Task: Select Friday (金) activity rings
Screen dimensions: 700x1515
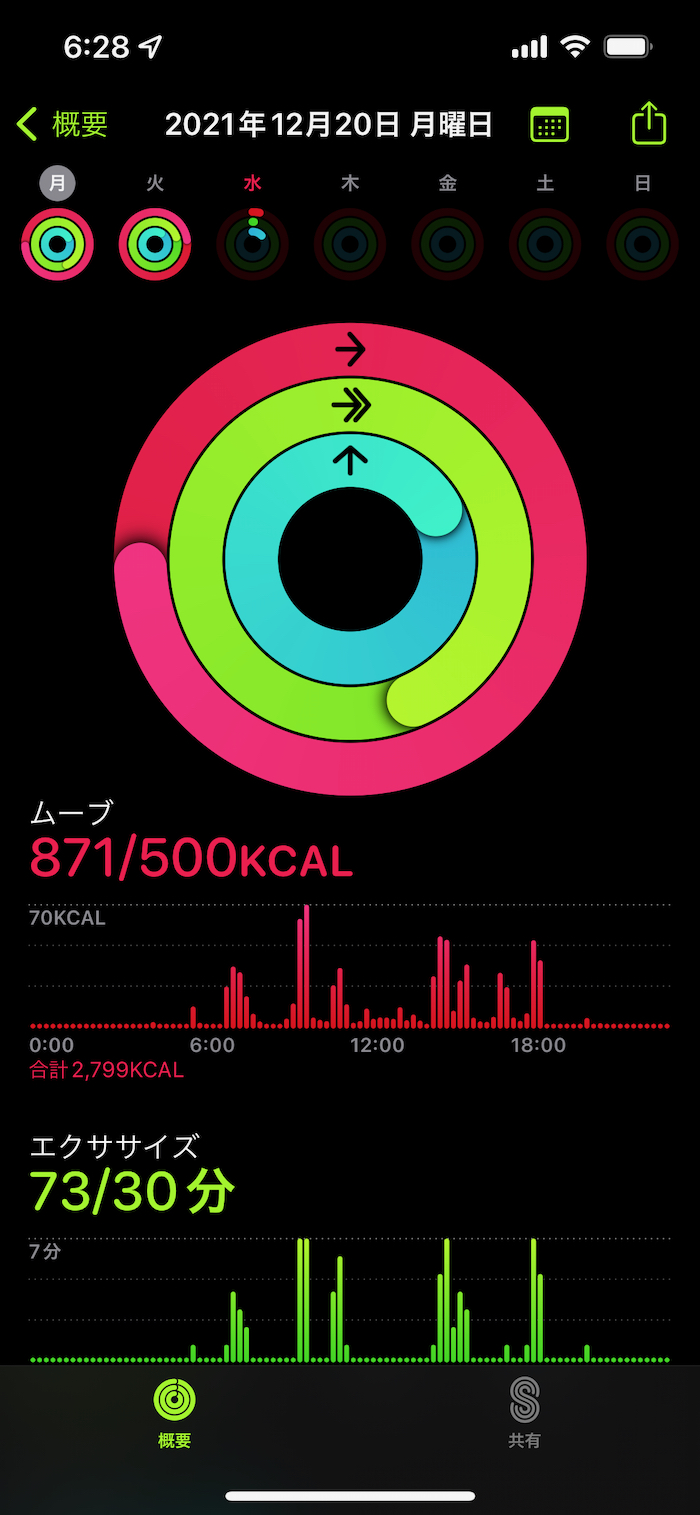Action: click(x=448, y=243)
